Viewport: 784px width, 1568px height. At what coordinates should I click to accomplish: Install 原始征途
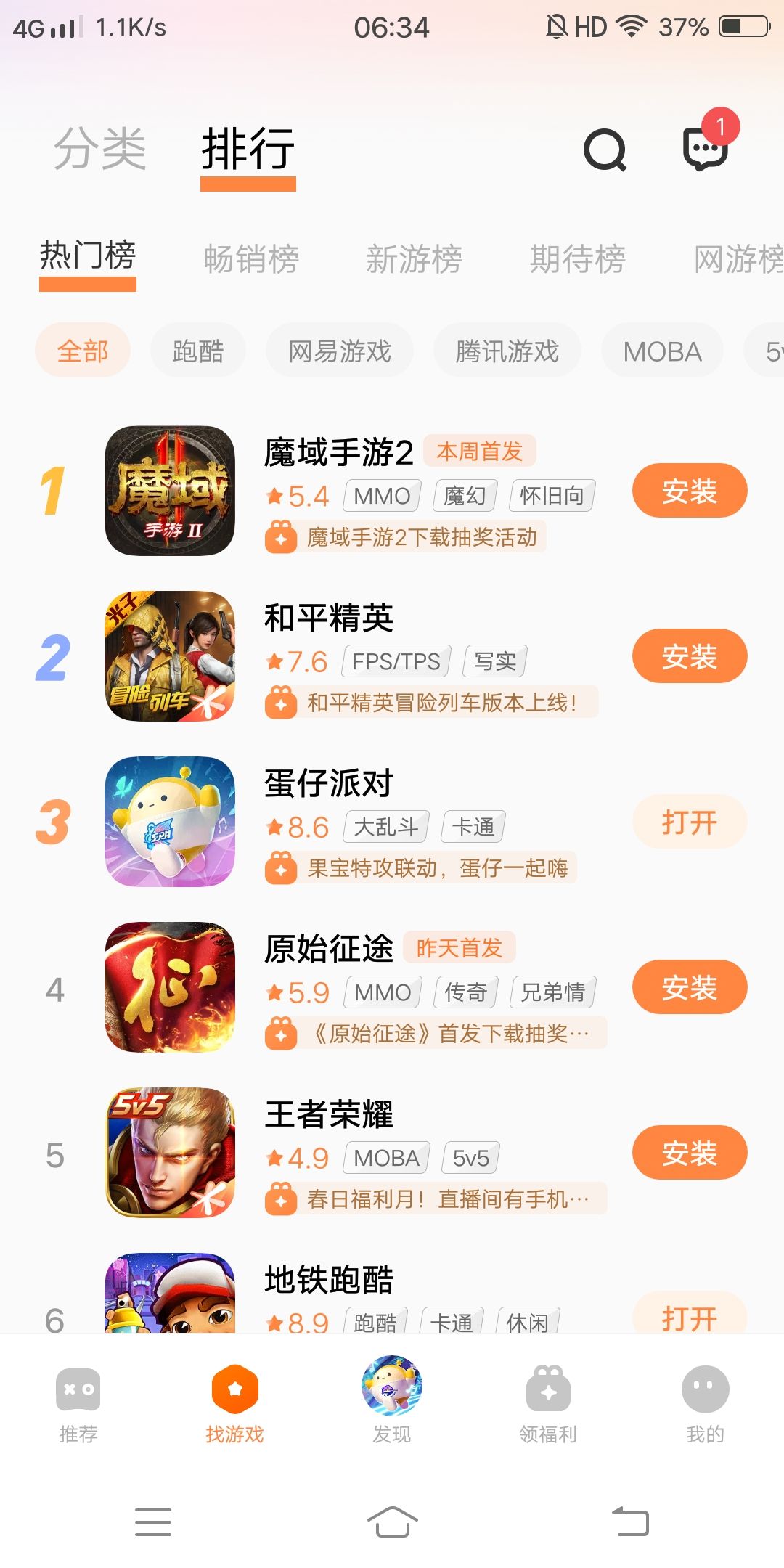689,987
